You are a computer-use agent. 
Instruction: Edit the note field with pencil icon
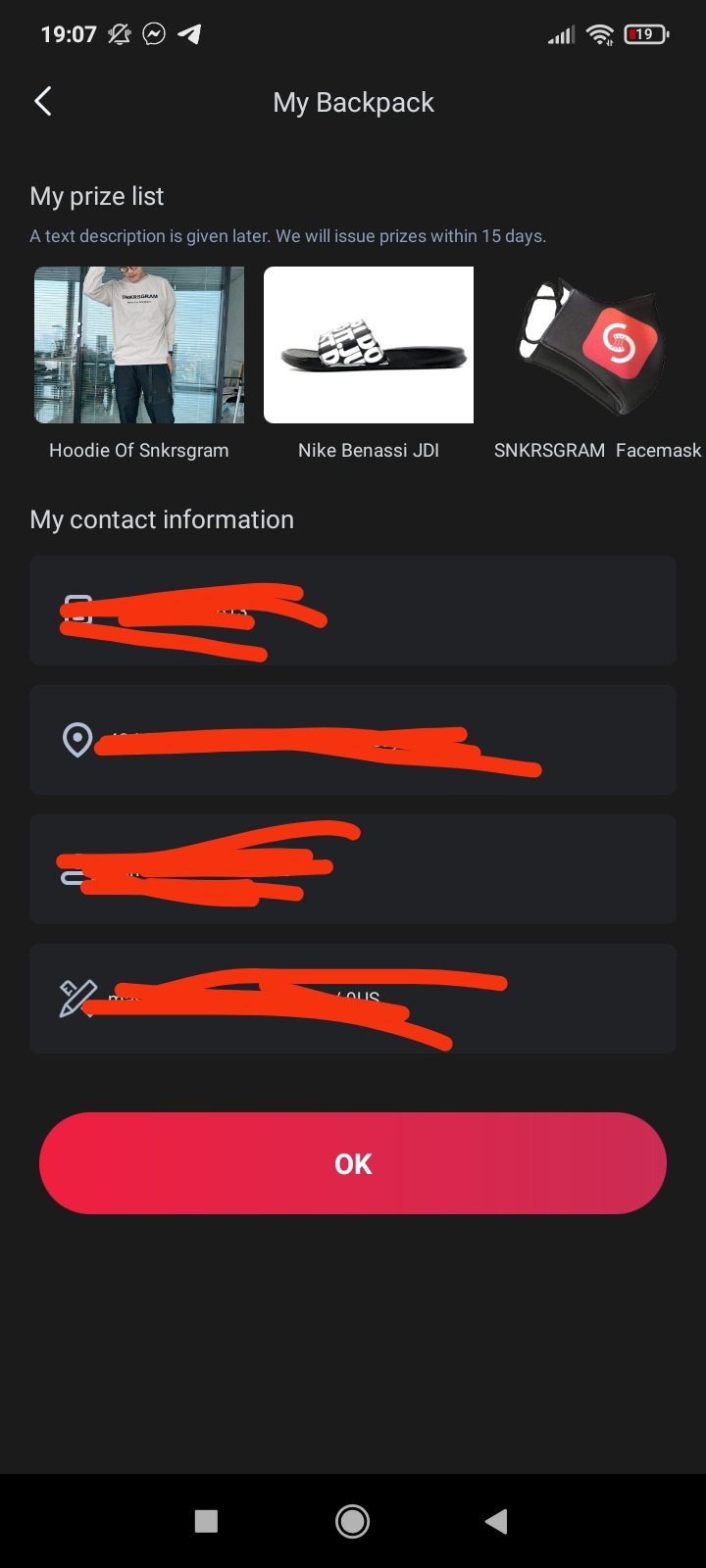pos(353,999)
